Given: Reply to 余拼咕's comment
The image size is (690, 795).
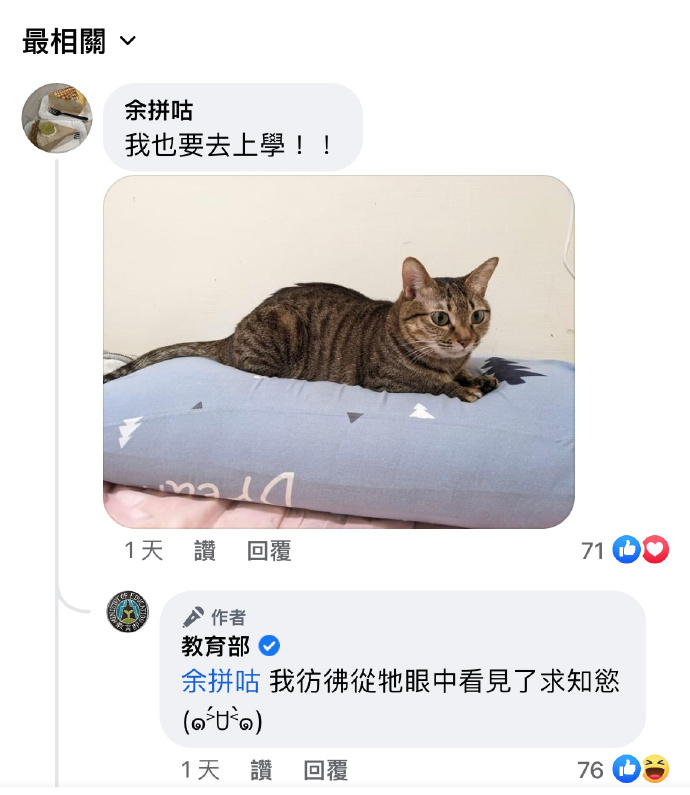Looking at the screenshot, I should tap(269, 551).
